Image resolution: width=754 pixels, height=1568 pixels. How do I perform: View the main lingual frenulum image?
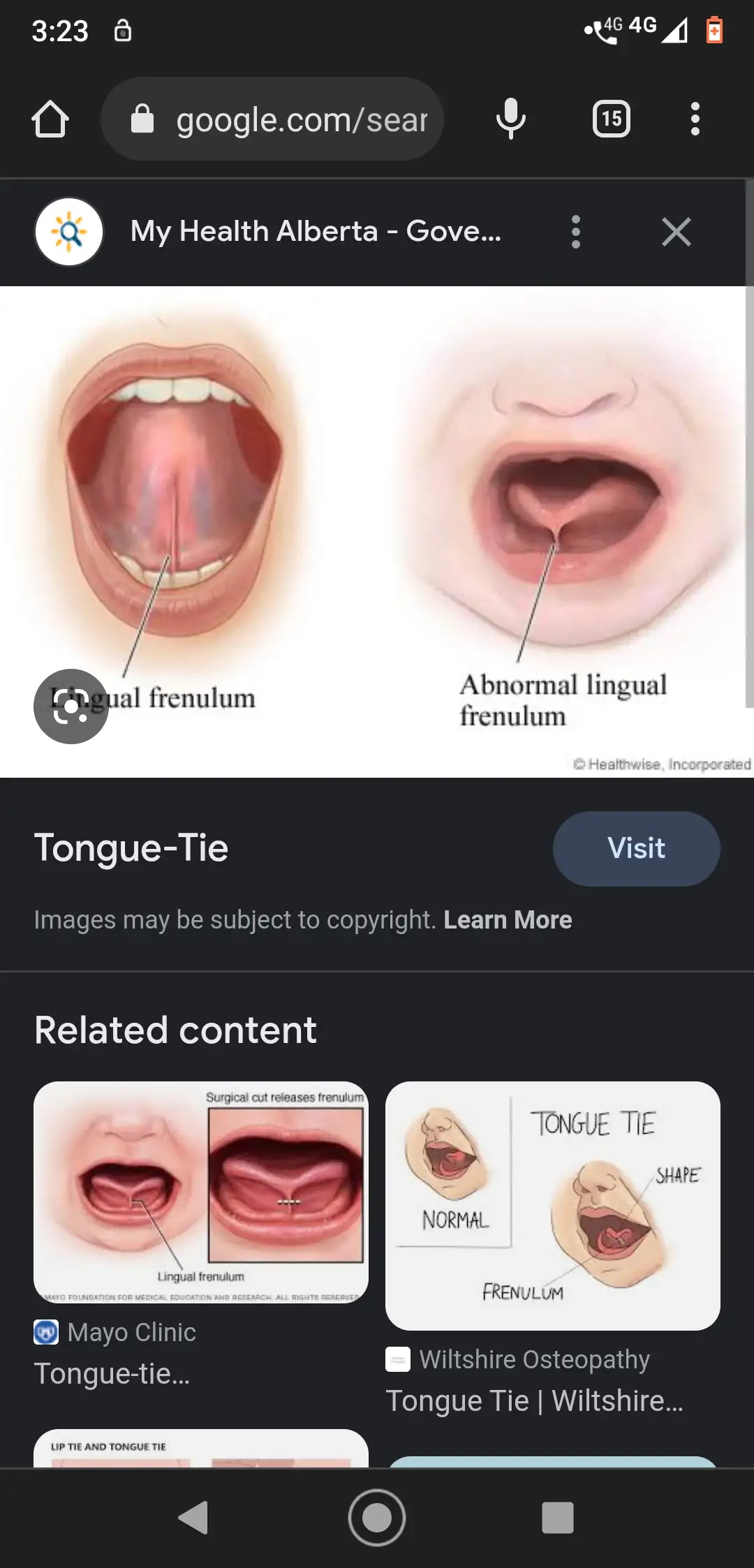click(377, 531)
